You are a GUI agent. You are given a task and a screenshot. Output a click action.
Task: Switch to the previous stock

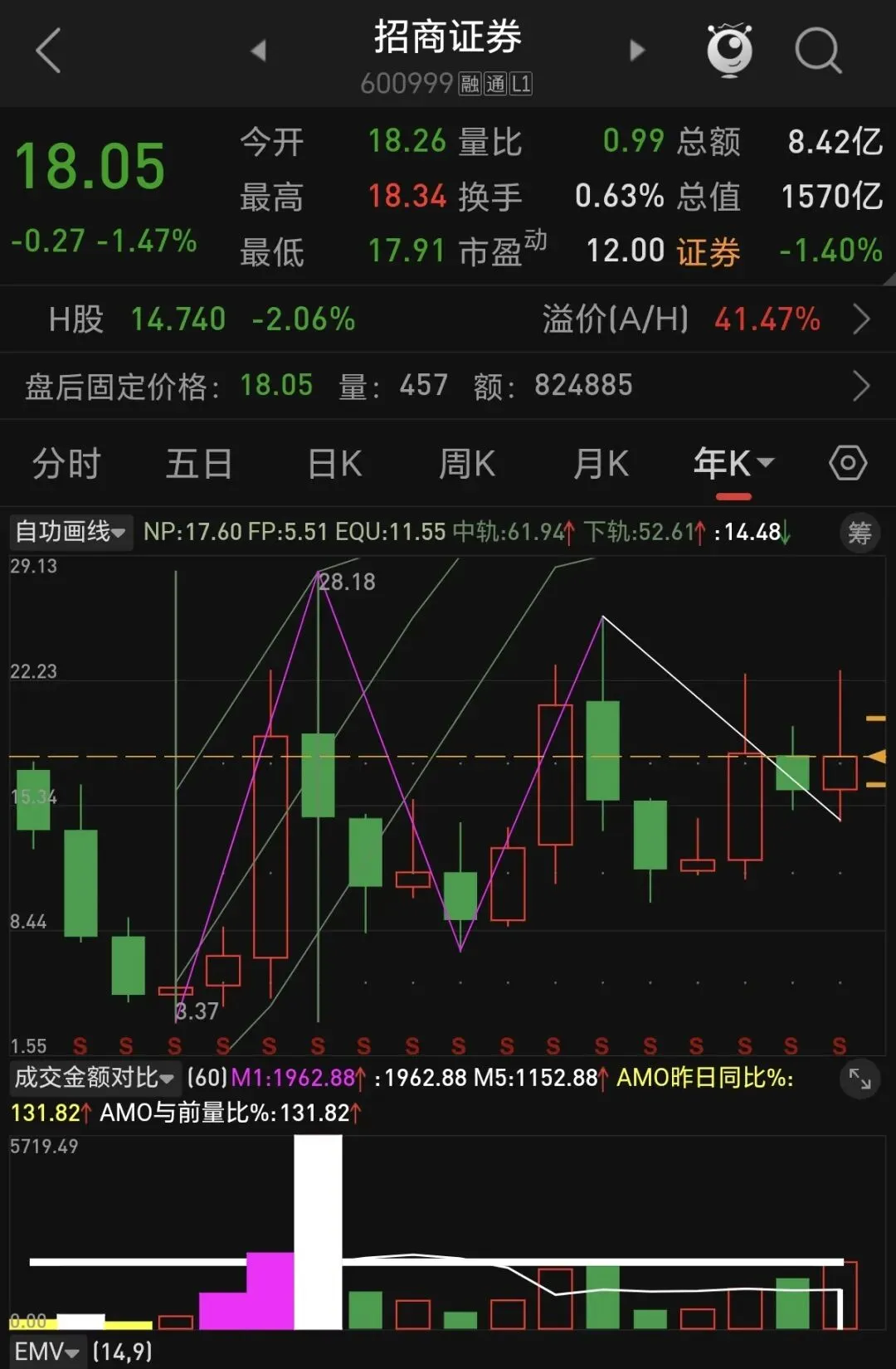[x=258, y=51]
